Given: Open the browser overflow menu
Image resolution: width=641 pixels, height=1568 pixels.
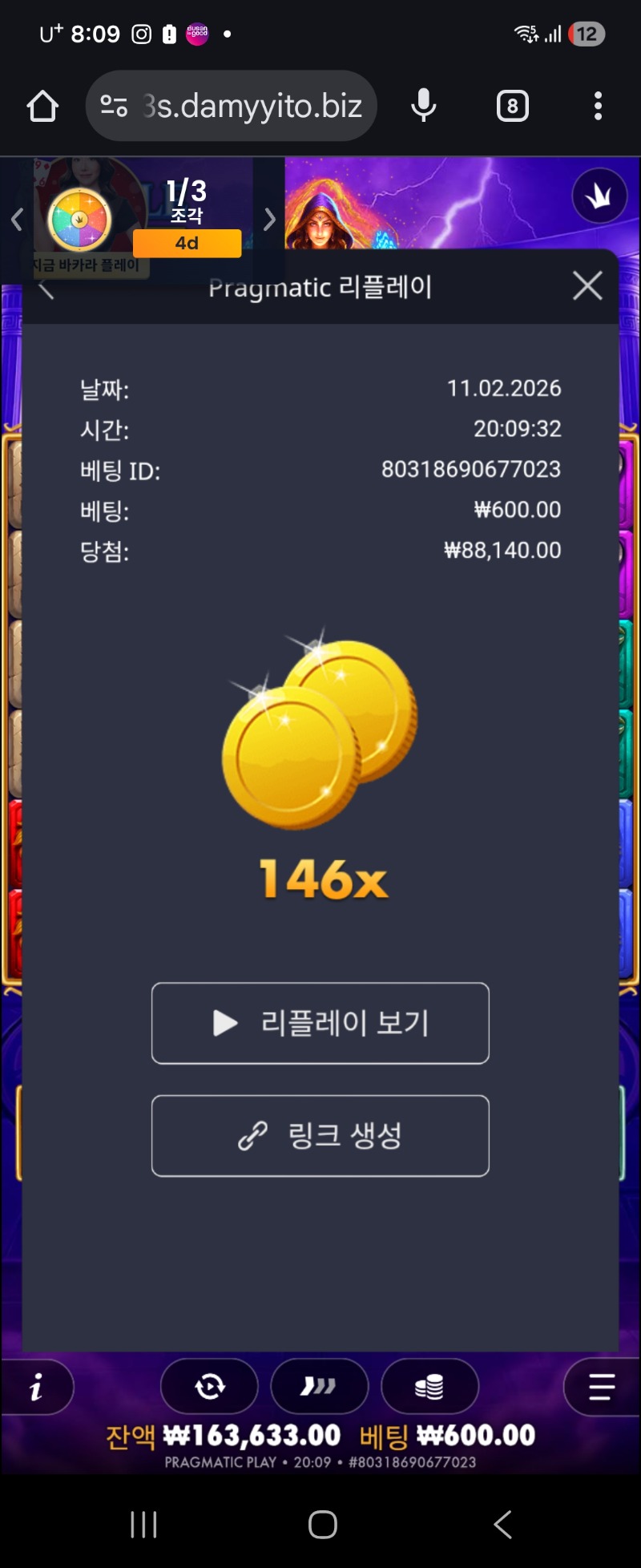Looking at the screenshot, I should 598,106.
